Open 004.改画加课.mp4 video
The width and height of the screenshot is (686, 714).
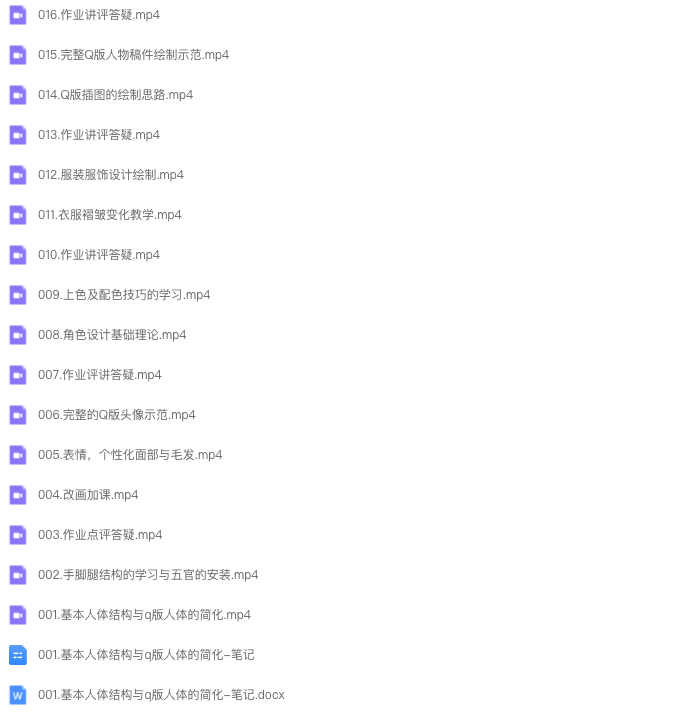[88, 495]
